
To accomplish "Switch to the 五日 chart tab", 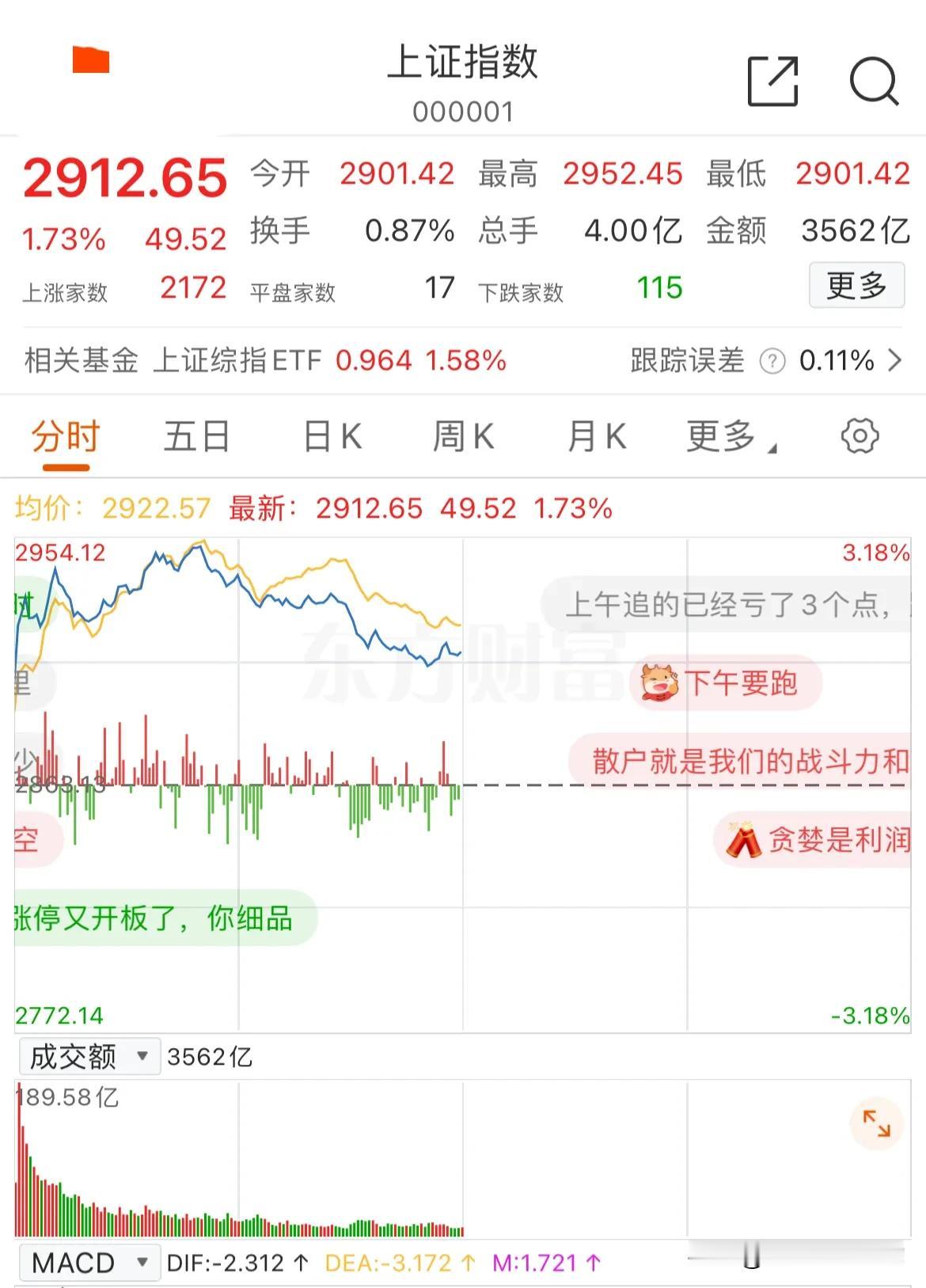I will (x=196, y=436).
